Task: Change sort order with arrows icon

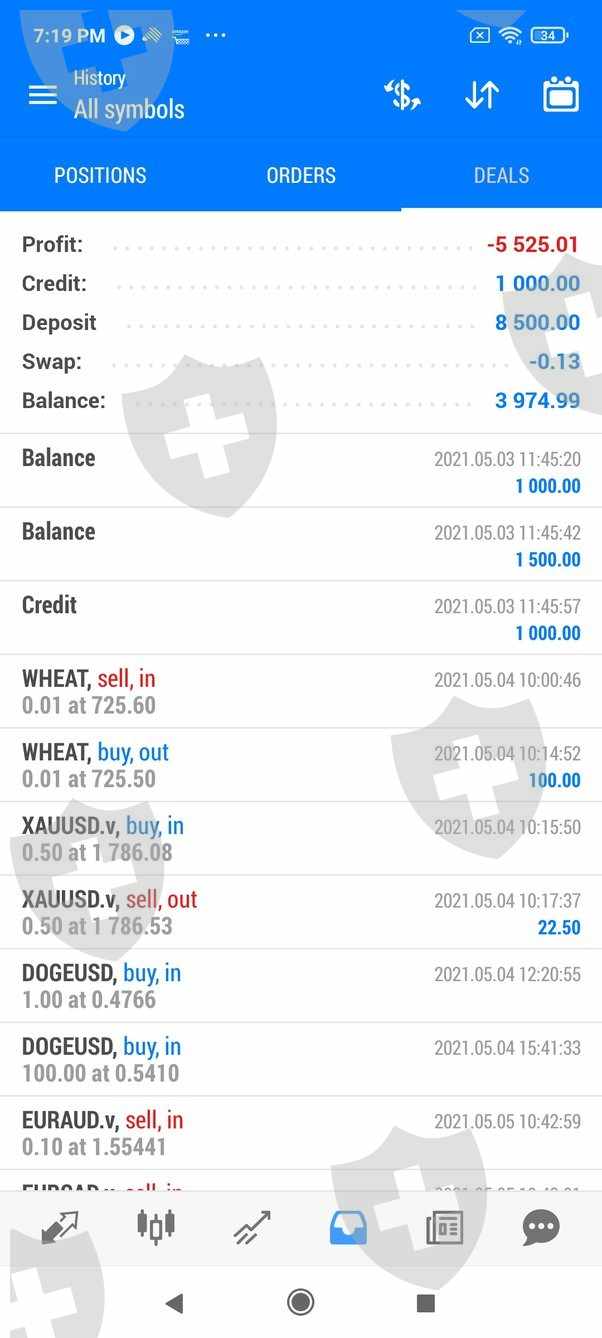Action: 482,95
